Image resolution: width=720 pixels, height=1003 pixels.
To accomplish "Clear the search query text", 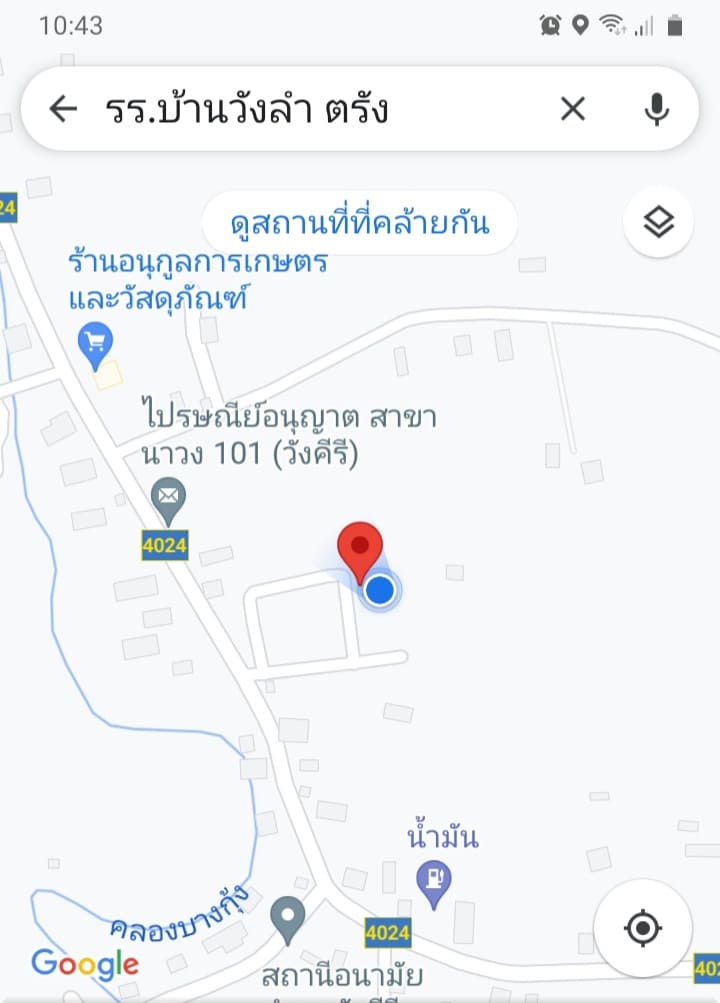I will pos(573,109).
